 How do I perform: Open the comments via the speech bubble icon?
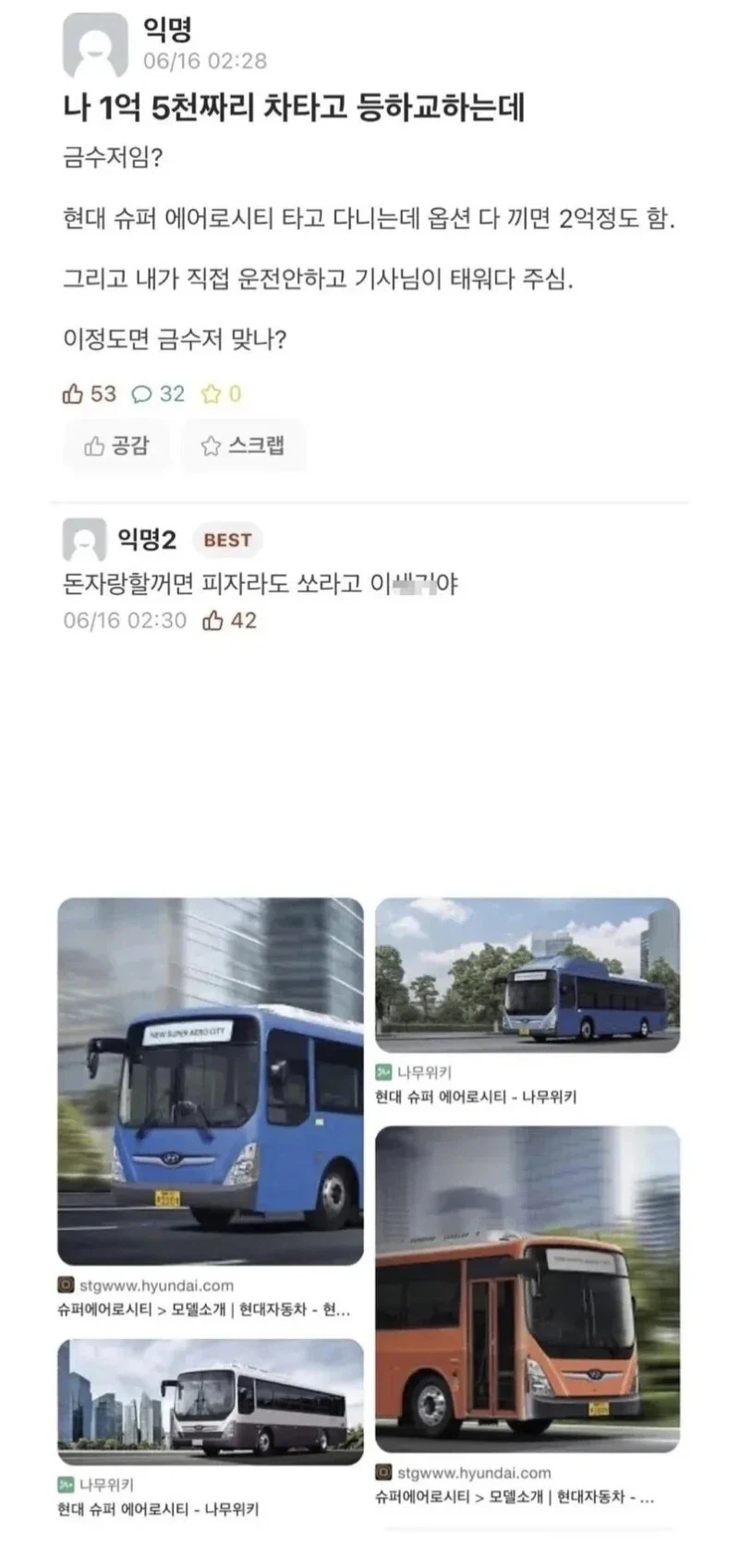tap(143, 393)
